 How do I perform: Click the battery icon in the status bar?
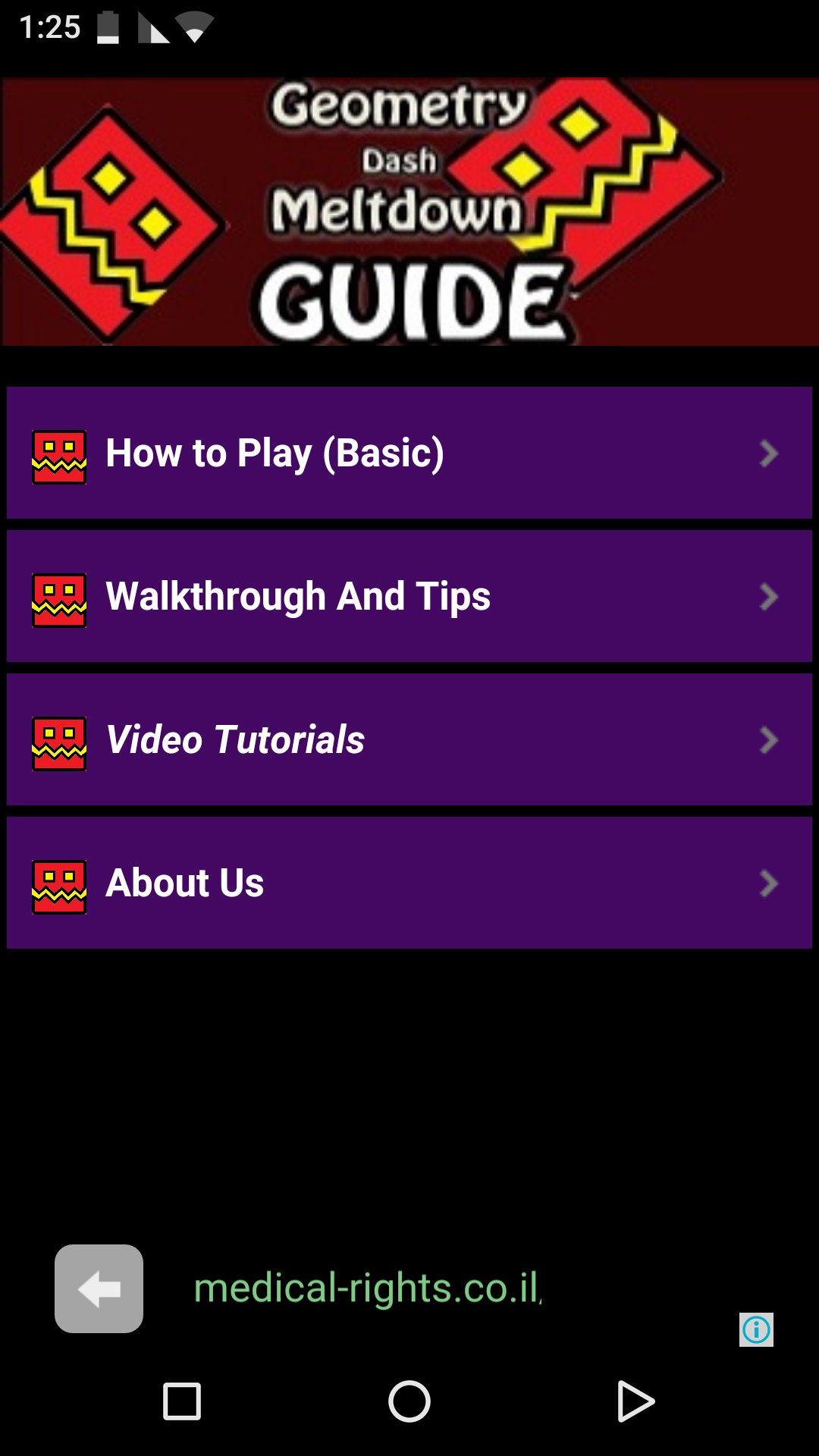pos(108,27)
